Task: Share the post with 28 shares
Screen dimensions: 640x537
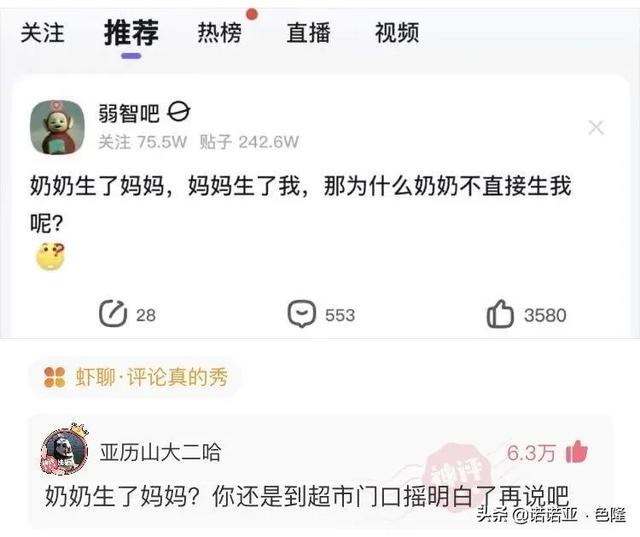Action: click(113, 314)
